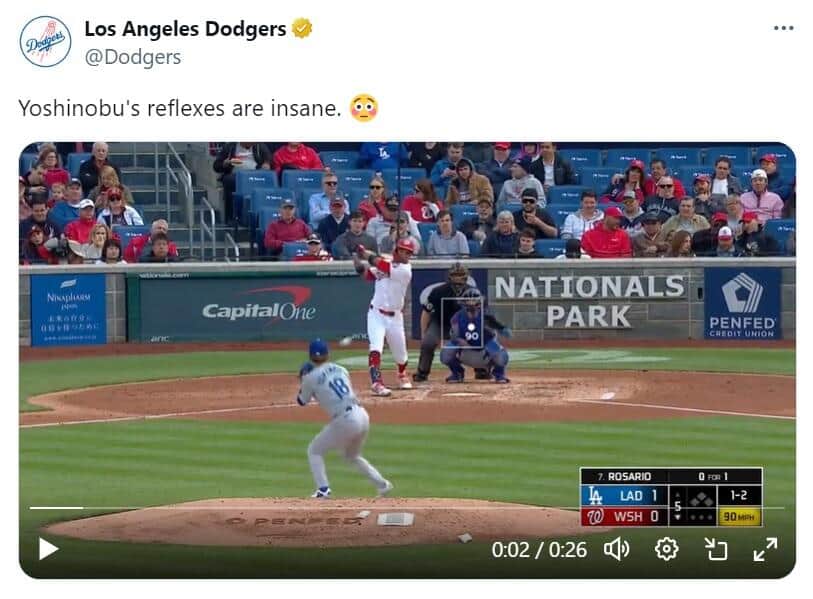Image resolution: width=813 pixels, height=599 pixels.
Task: Open Los Angeles Dodgers profile name
Action: [x=185, y=29]
